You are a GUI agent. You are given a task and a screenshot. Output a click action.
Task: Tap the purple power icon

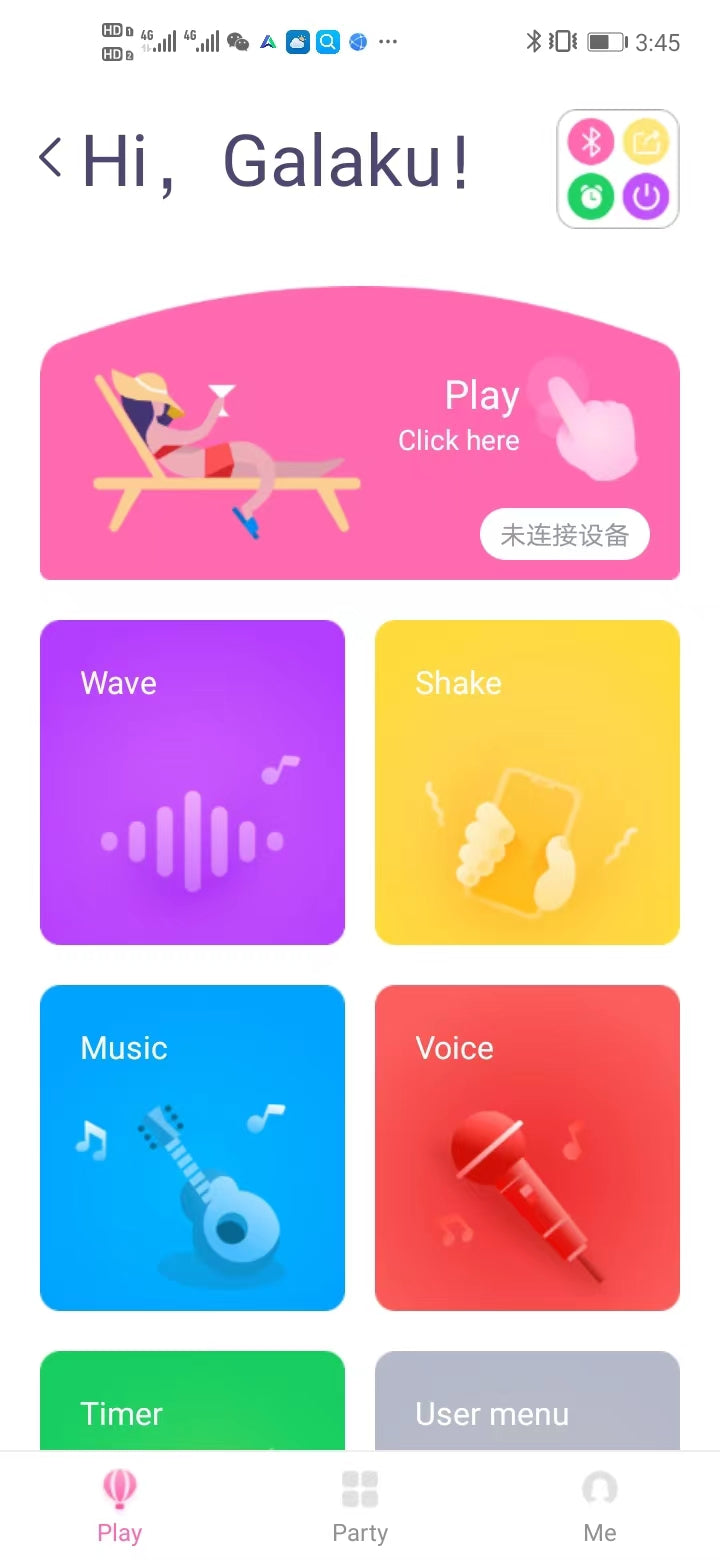(646, 197)
